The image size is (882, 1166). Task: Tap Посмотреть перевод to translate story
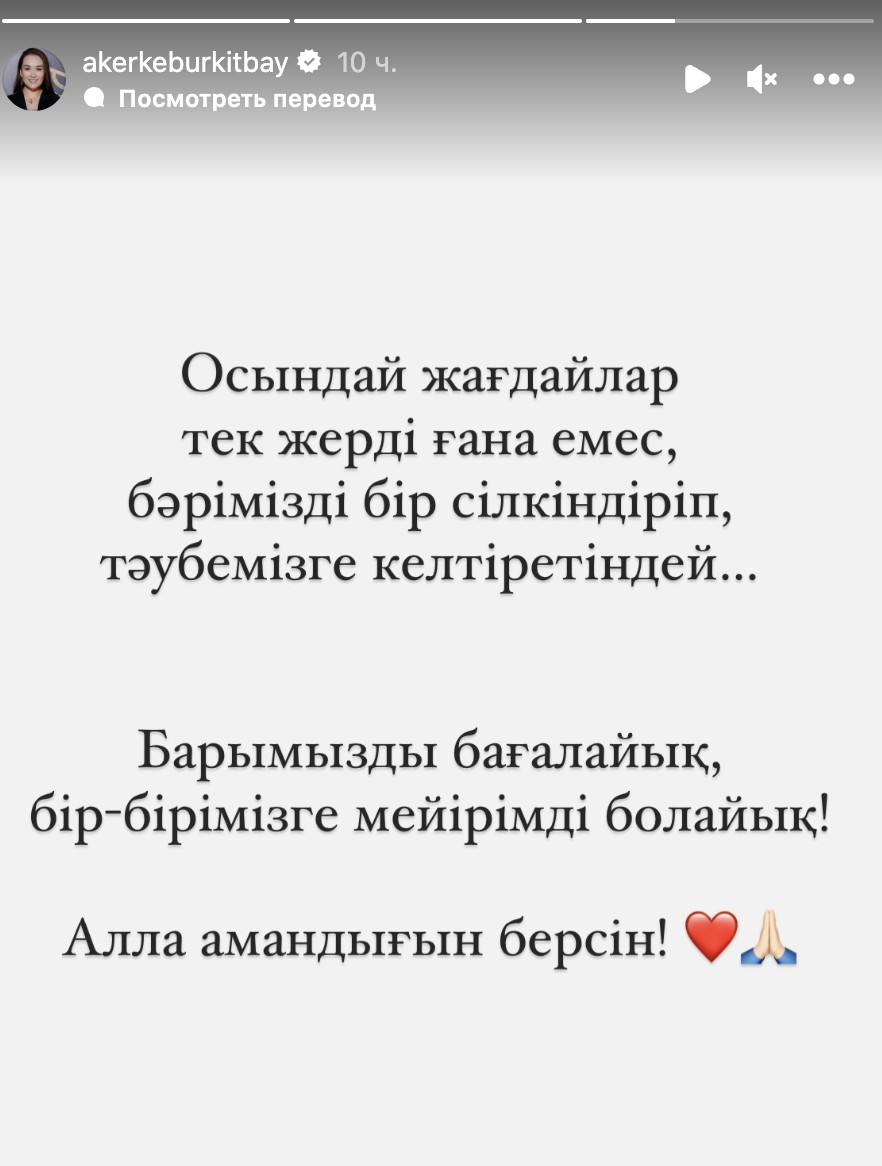pos(246,99)
